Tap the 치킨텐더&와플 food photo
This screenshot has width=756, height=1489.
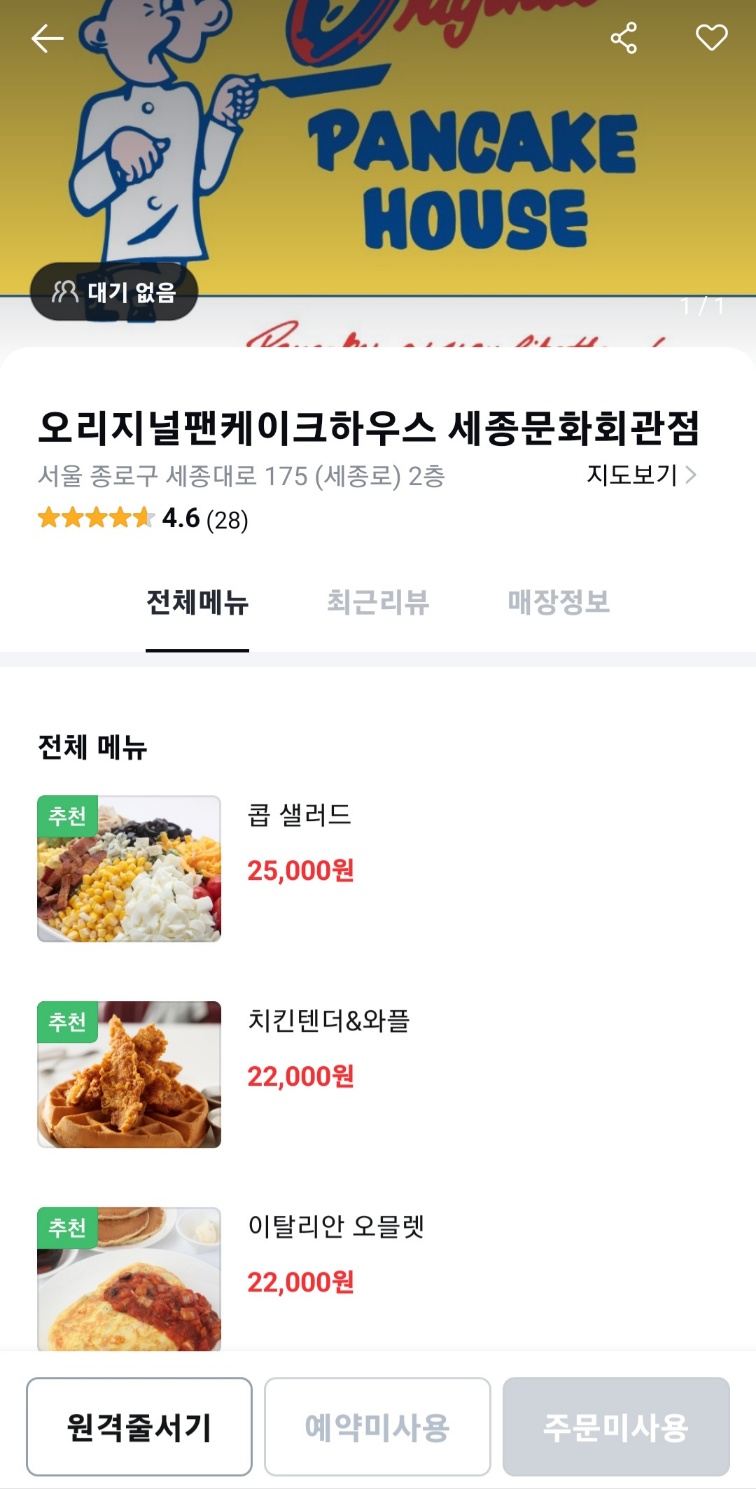click(128, 1073)
